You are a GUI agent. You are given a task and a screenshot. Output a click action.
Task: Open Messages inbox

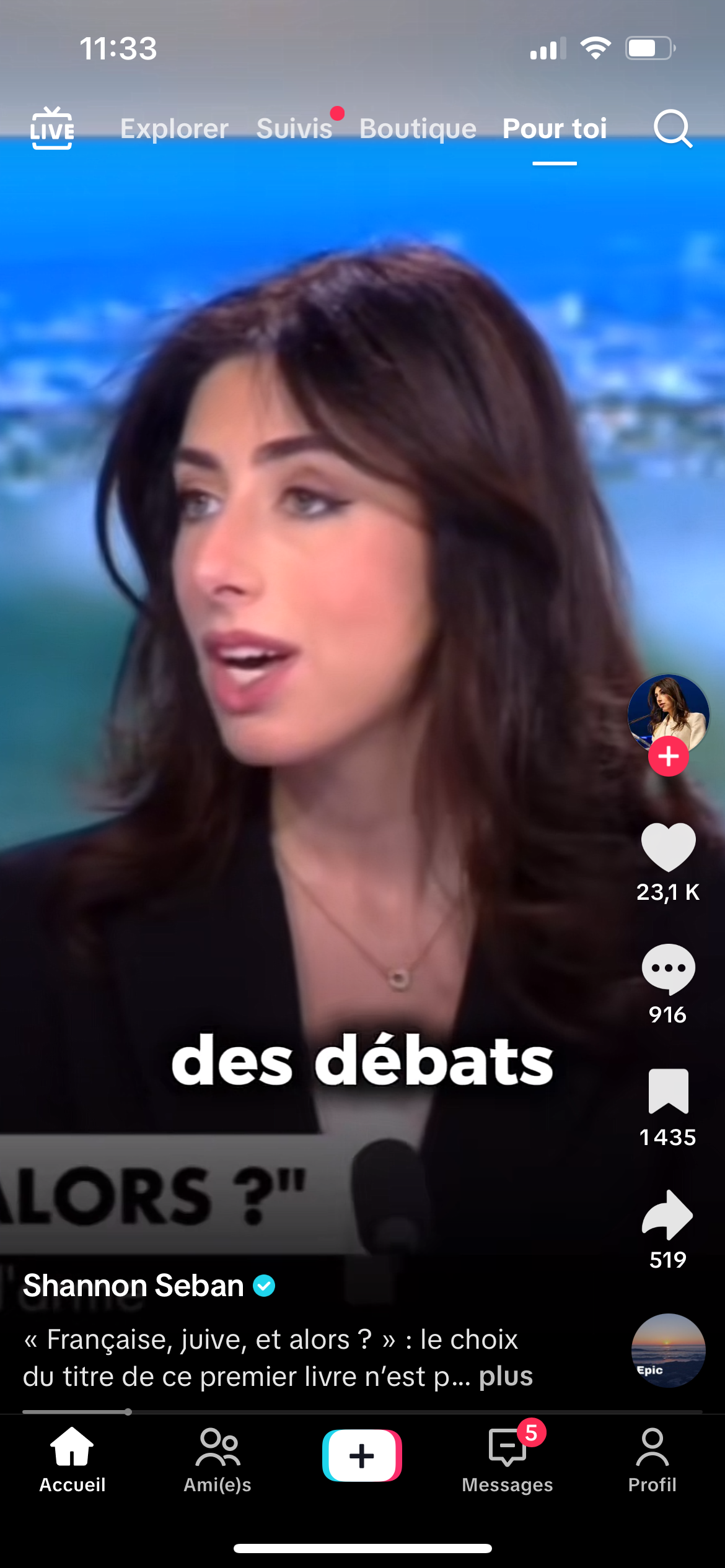coord(507,1460)
